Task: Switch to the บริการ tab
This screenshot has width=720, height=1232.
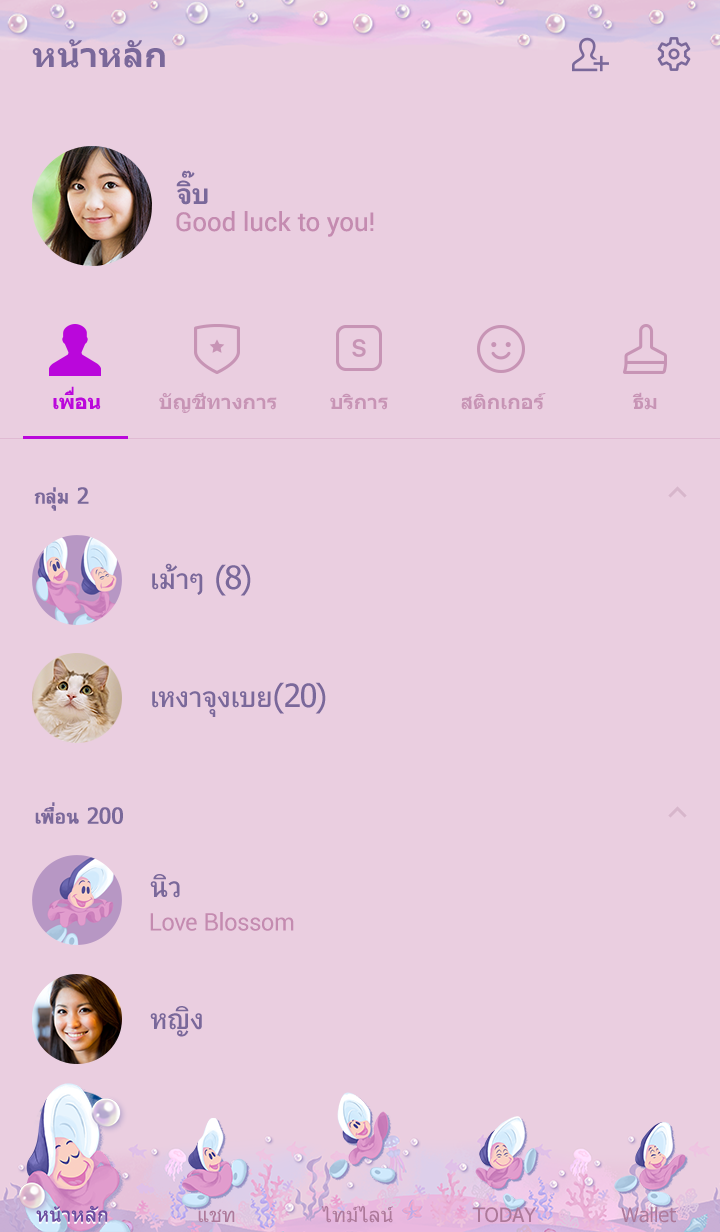Action: (359, 370)
